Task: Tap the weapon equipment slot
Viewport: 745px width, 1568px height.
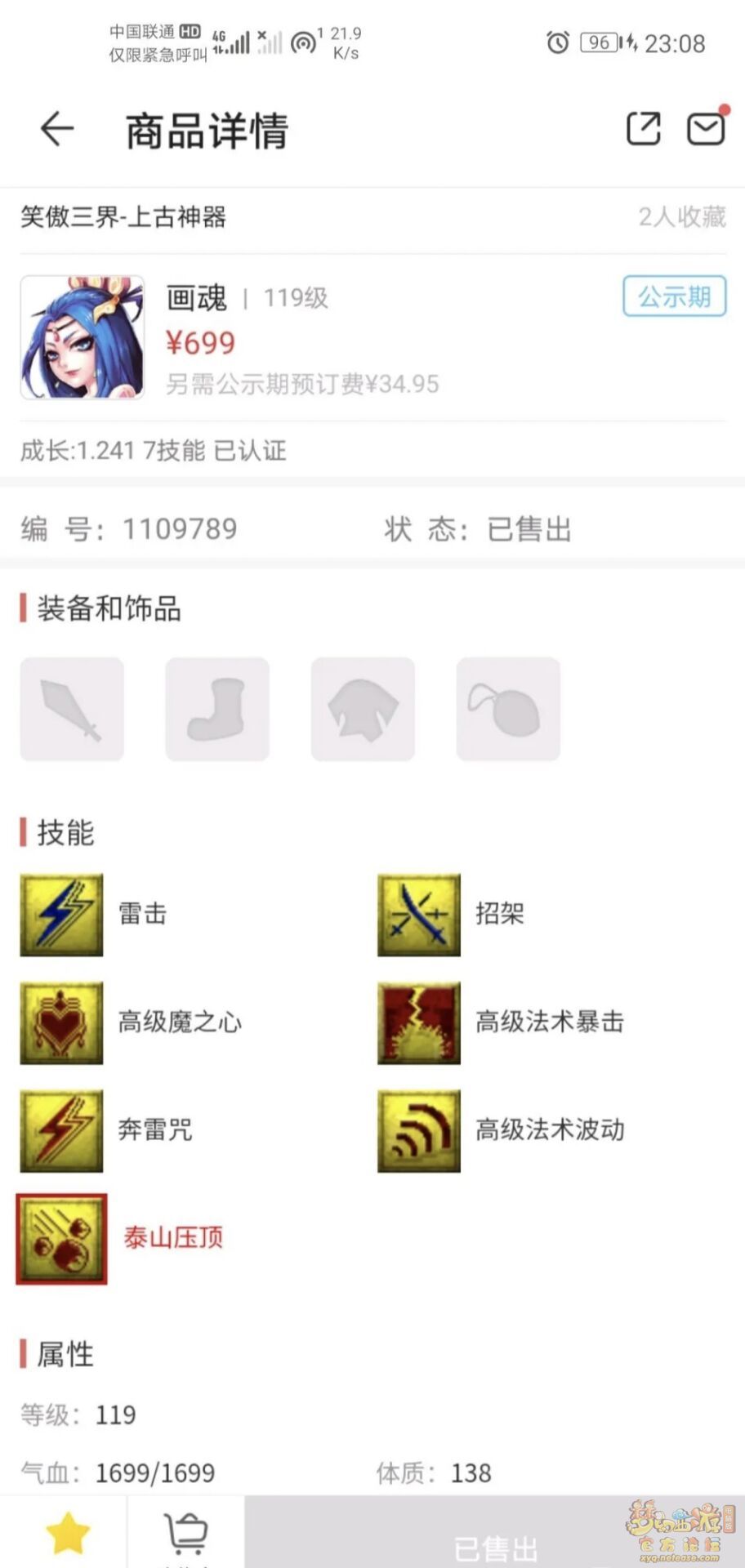Action: tap(72, 709)
